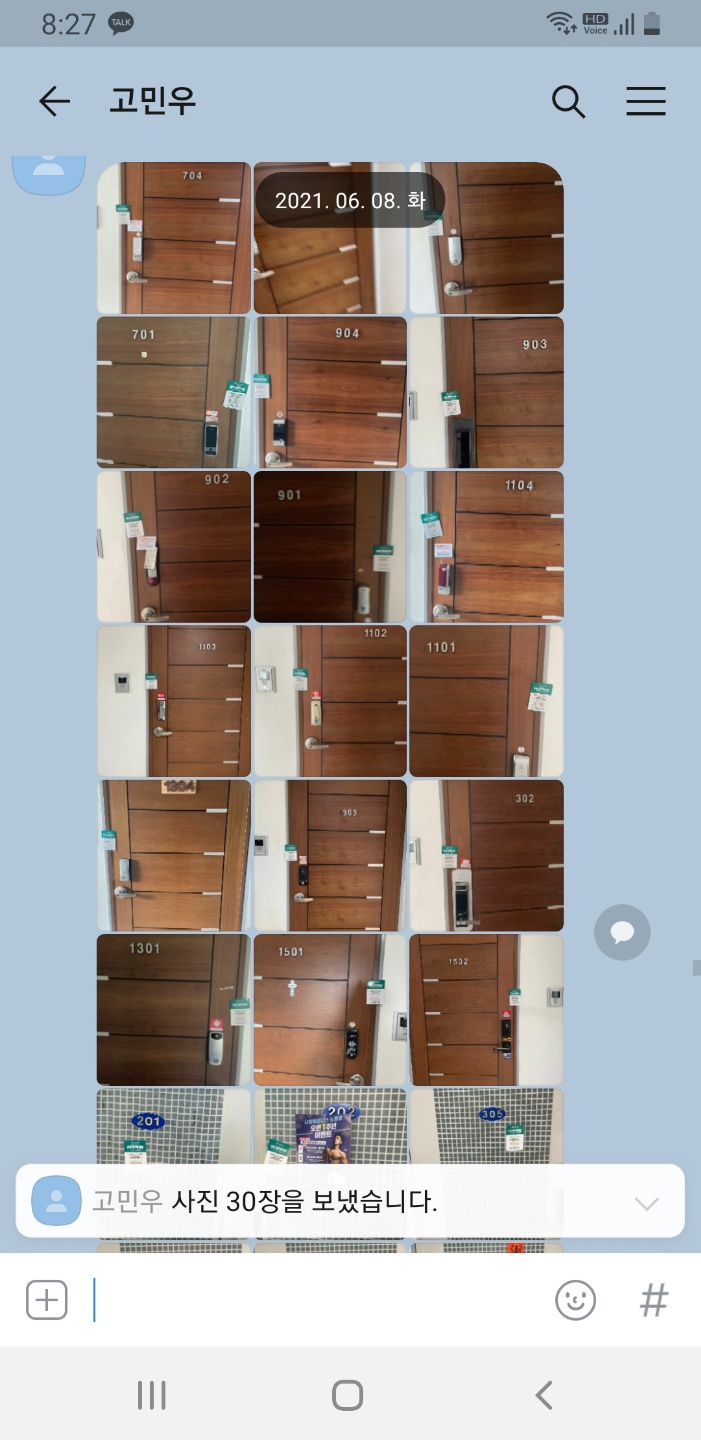Open the door 903 photo
Viewport: 701px width, 1440px height.
click(486, 392)
